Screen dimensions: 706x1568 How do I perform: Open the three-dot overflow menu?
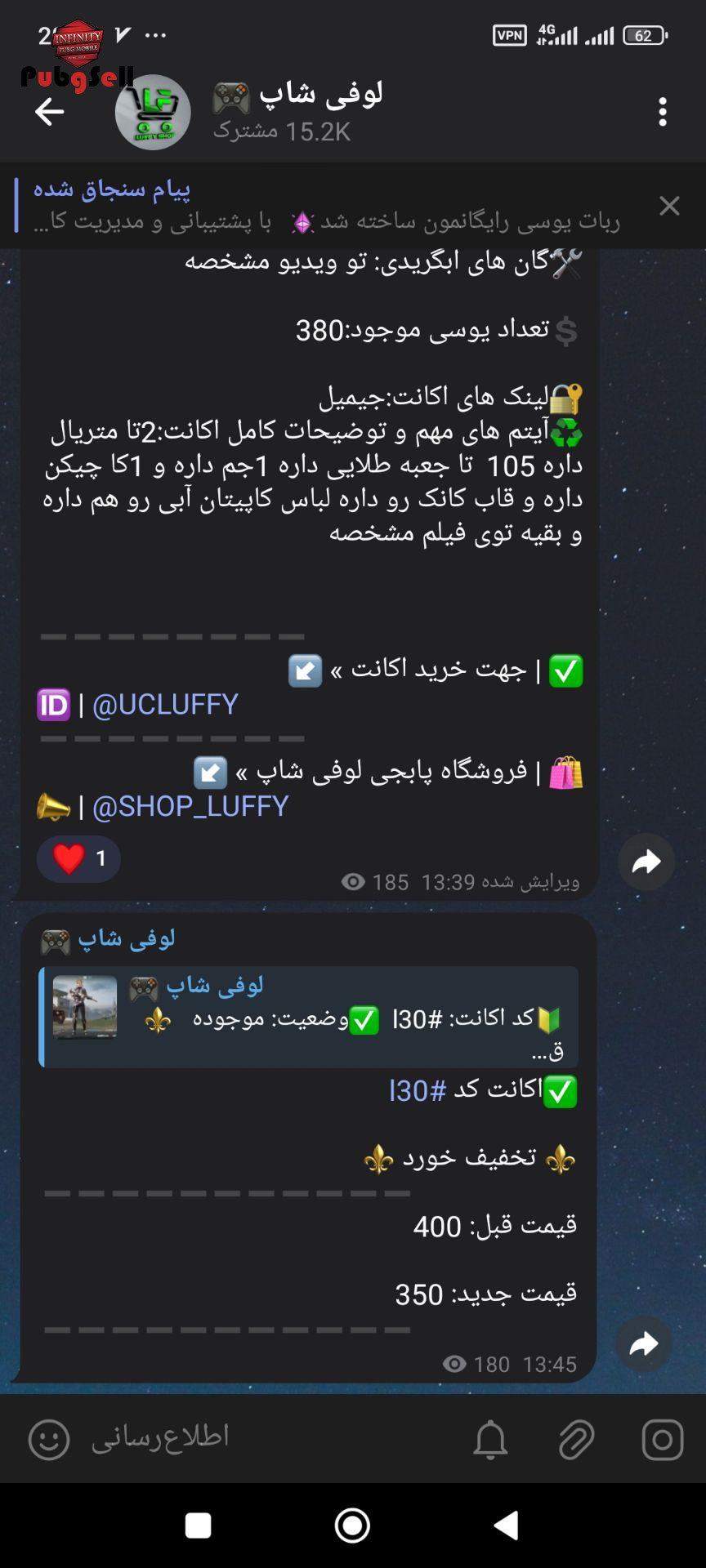click(663, 112)
